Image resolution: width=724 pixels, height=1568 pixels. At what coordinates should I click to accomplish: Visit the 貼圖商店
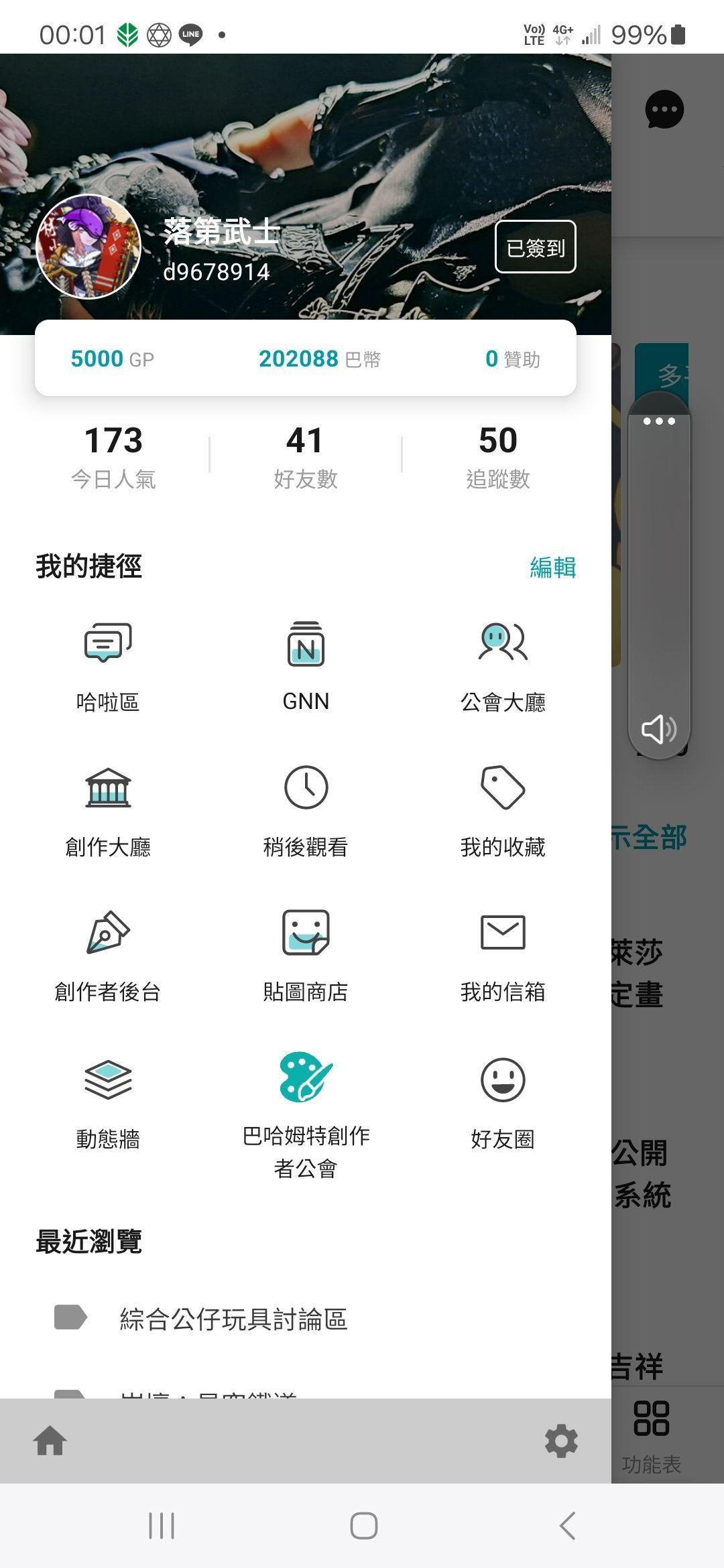306,955
